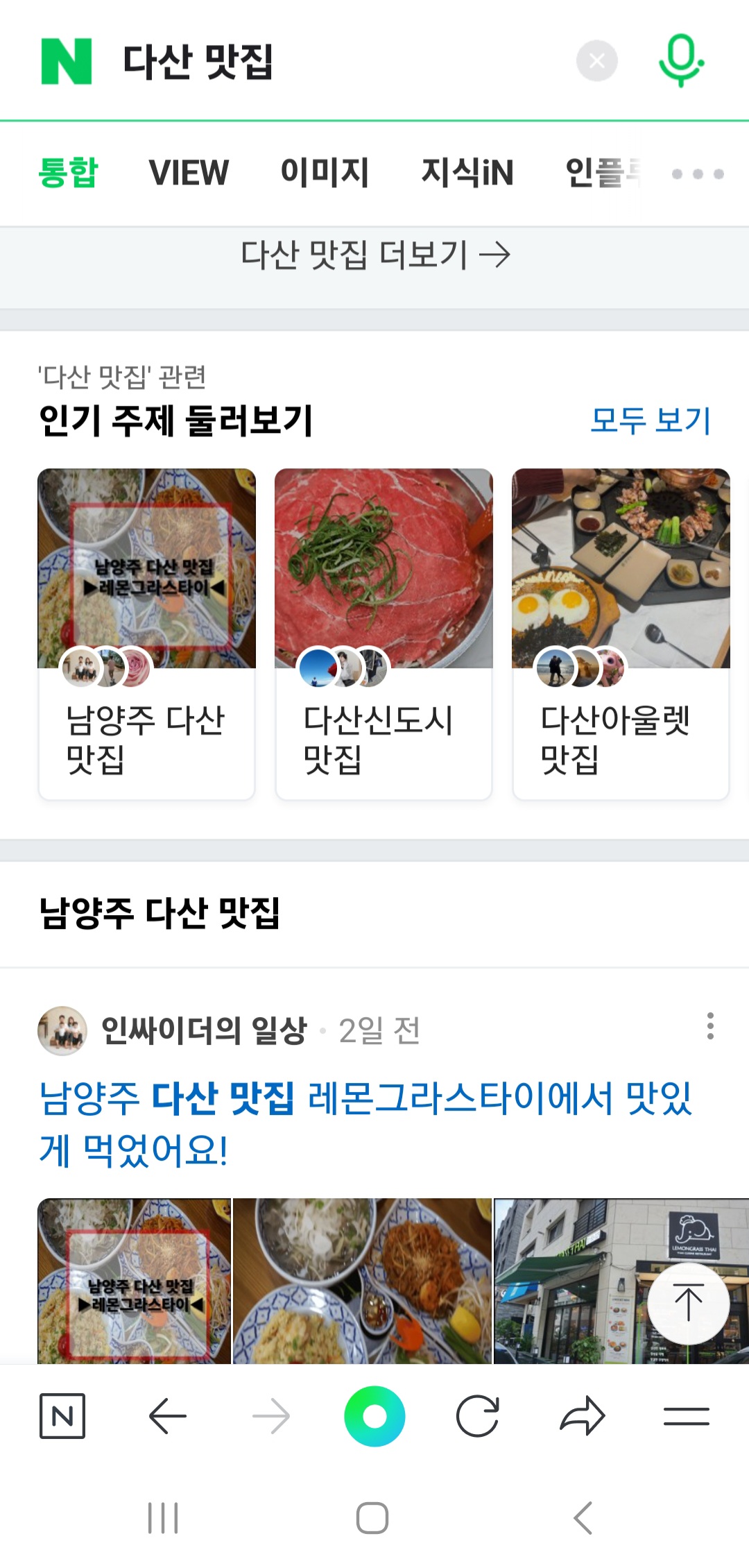Go back to the previous page

tap(168, 1415)
